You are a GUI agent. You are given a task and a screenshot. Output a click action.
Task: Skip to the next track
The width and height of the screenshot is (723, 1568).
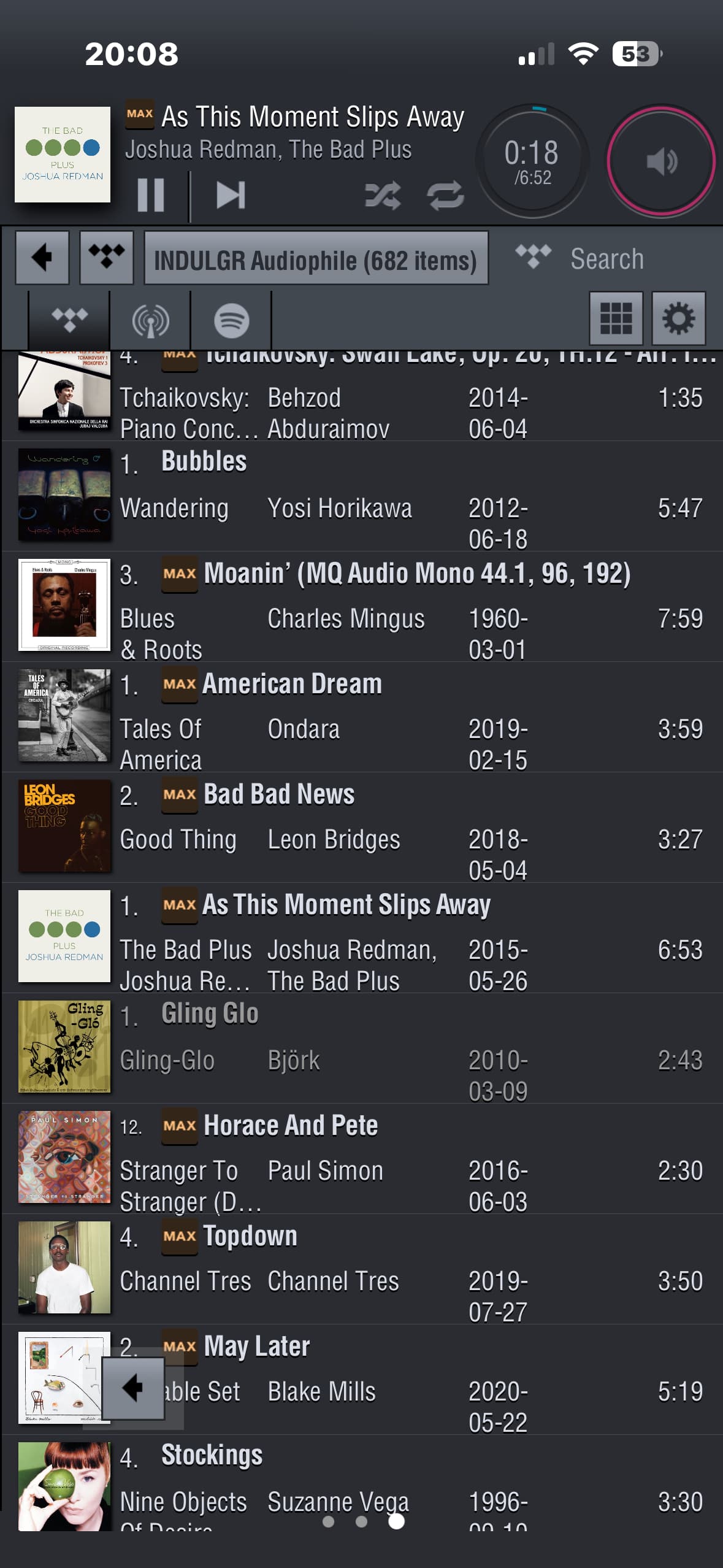pyautogui.click(x=231, y=195)
